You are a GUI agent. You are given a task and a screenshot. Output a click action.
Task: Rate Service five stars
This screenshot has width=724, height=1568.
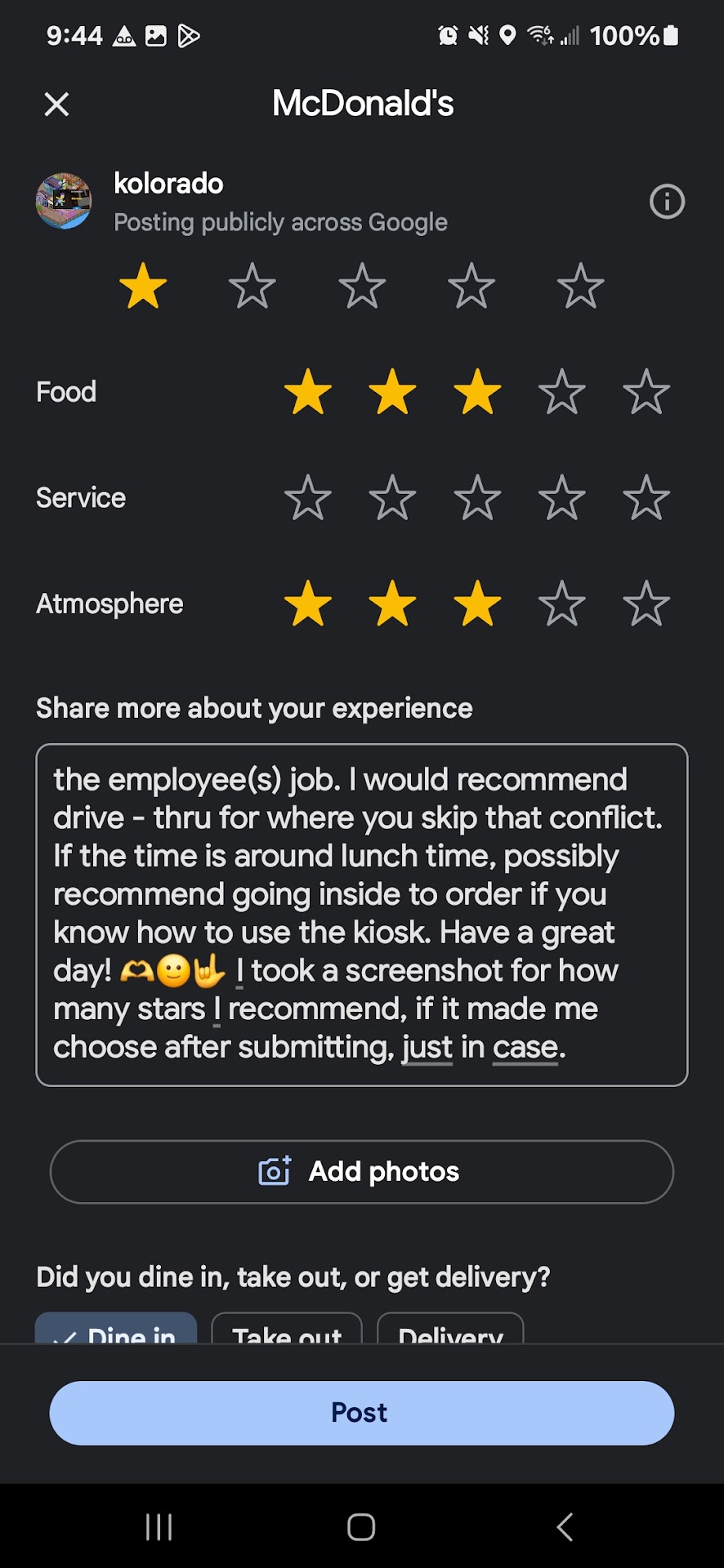[x=646, y=498]
